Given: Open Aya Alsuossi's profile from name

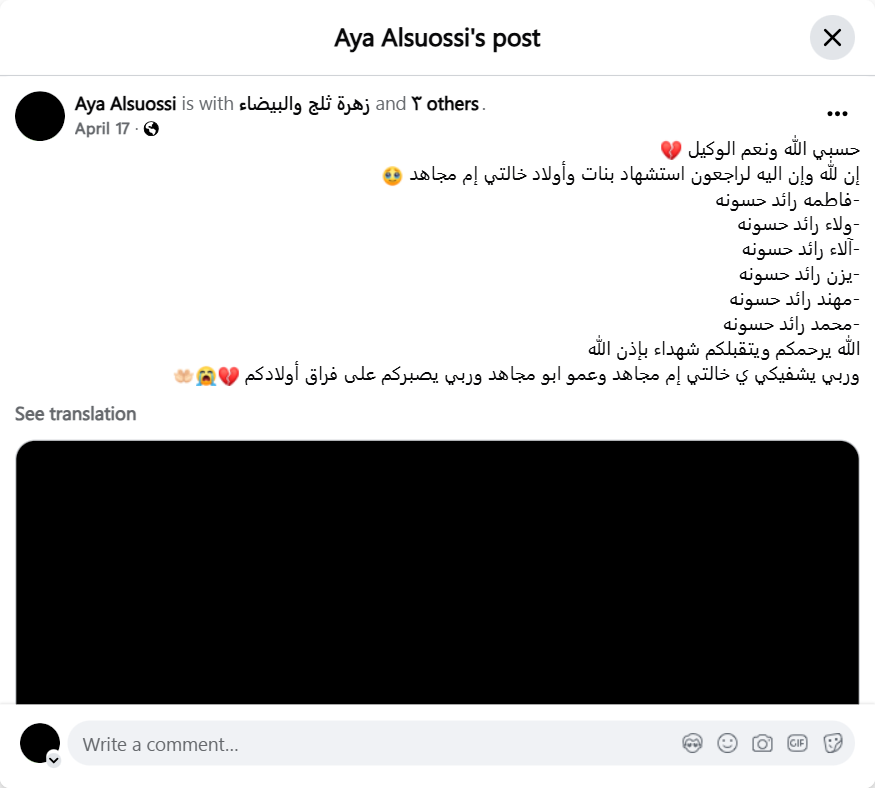Looking at the screenshot, I should coord(126,103).
